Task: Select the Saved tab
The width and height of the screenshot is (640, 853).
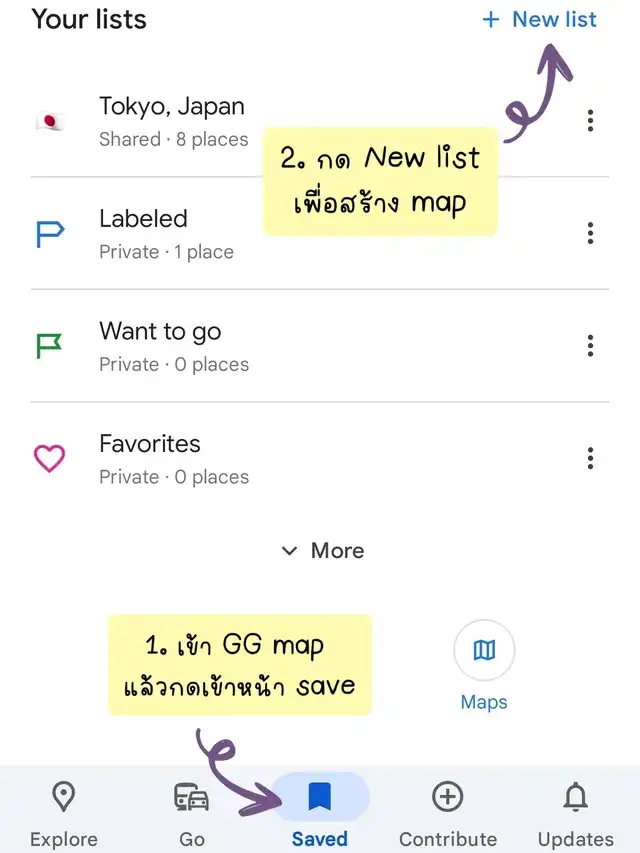Action: (x=320, y=814)
